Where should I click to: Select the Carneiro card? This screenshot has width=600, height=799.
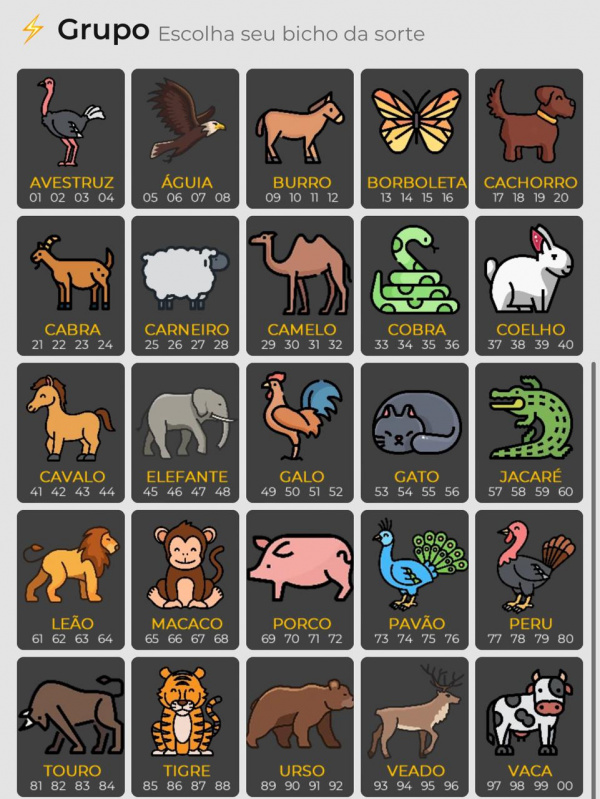(186, 285)
